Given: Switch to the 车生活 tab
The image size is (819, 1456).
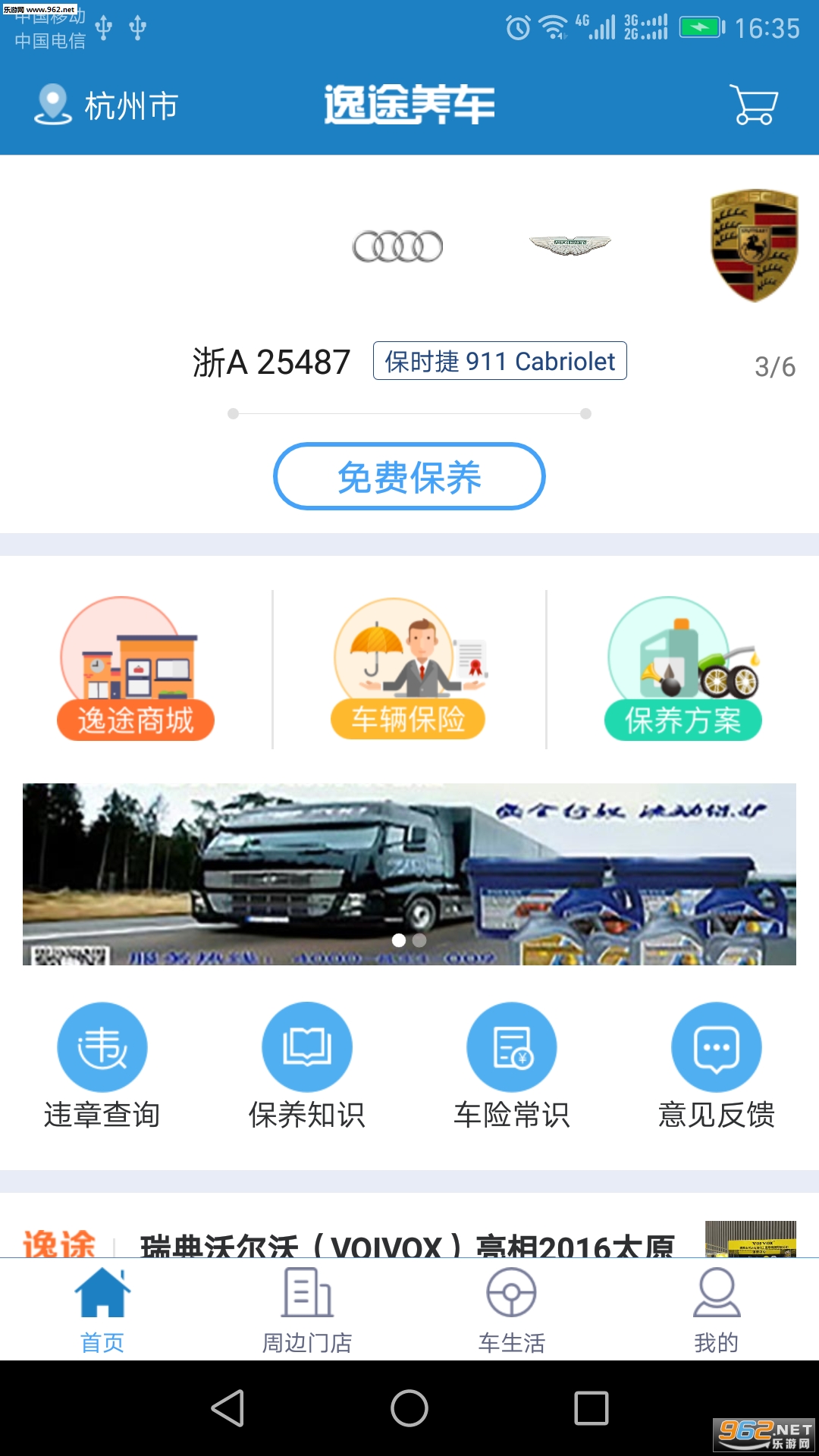Looking at the screenshot, I should tap(512, 1310).
